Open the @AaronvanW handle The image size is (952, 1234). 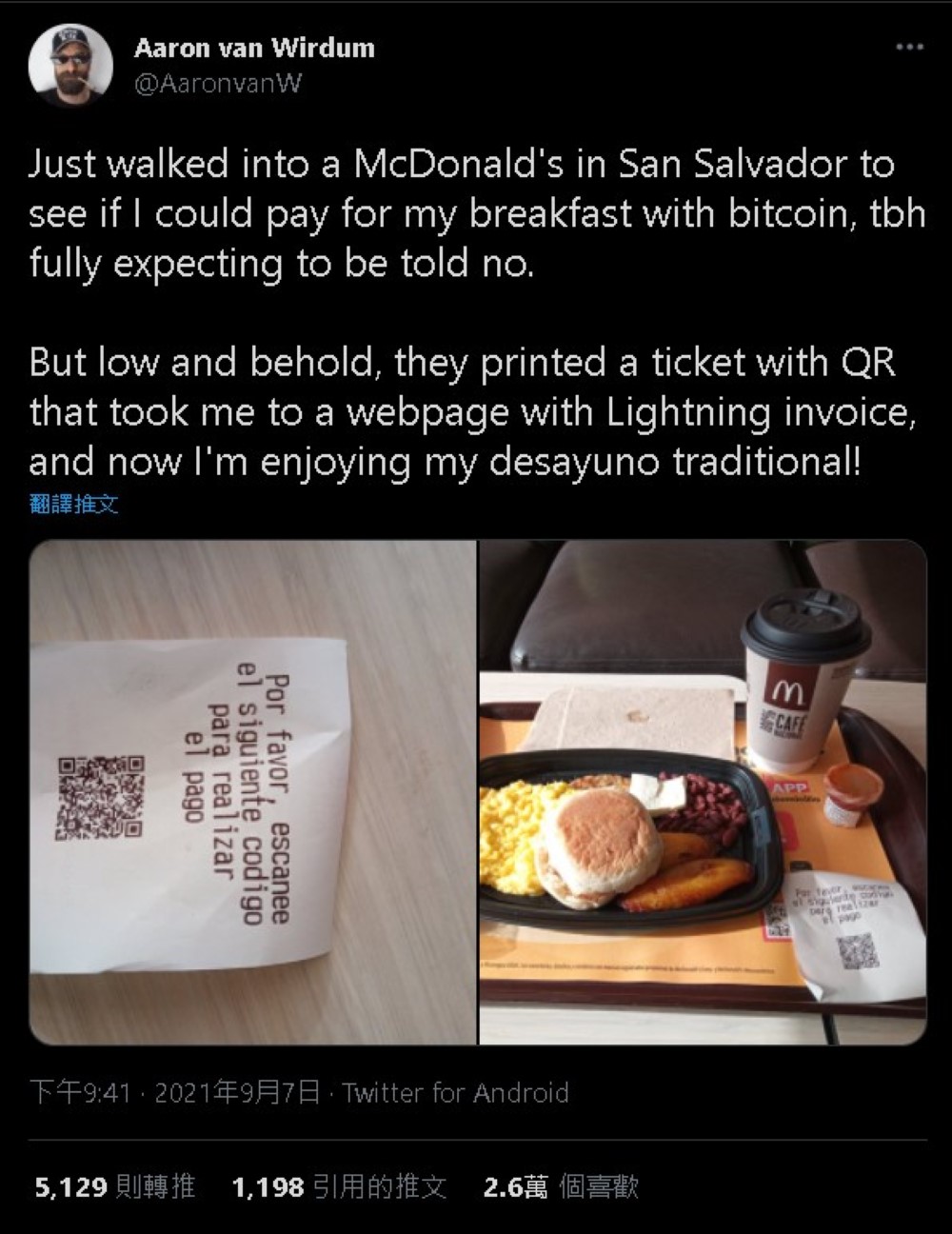[x=218, y=84]
